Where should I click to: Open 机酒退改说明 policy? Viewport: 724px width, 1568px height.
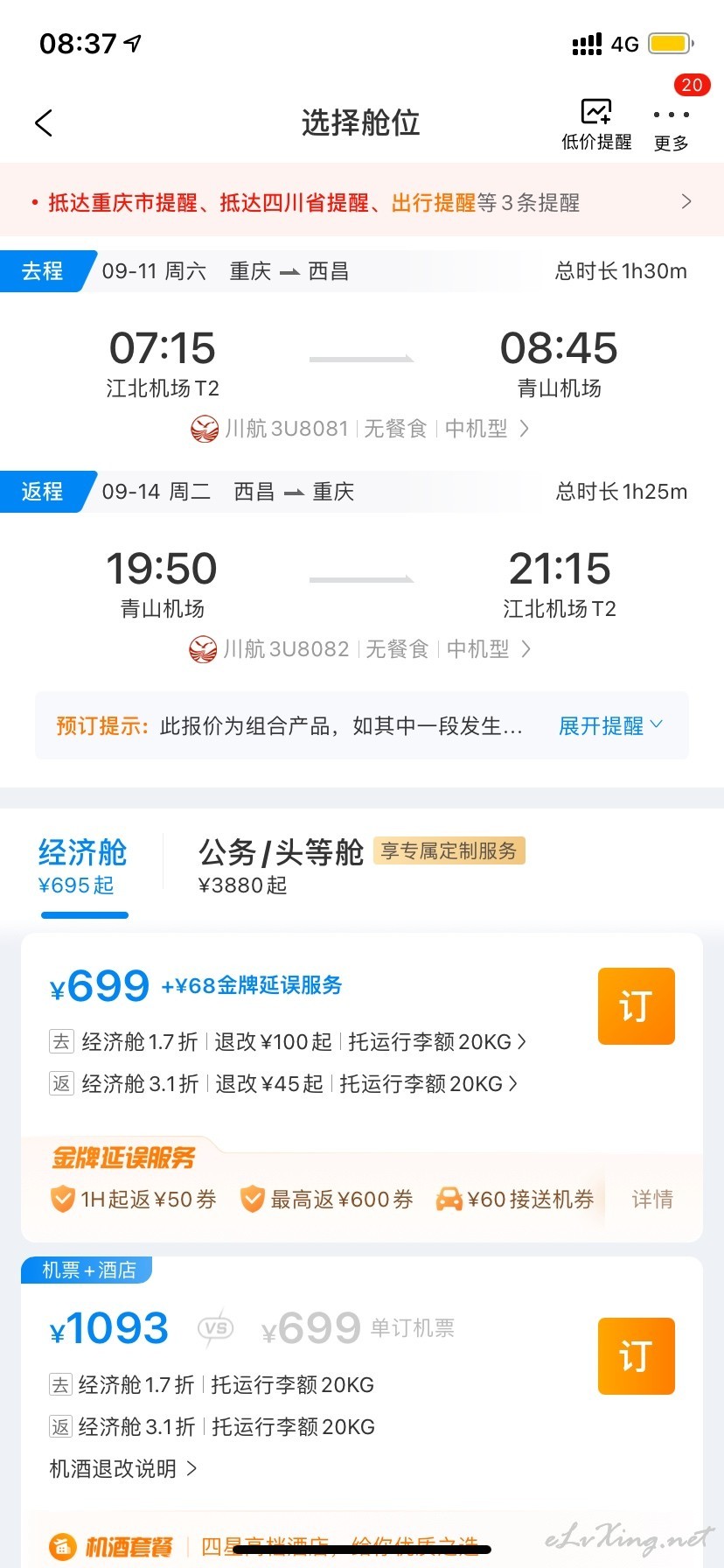pyautogui.click(x=123, y=1469)
